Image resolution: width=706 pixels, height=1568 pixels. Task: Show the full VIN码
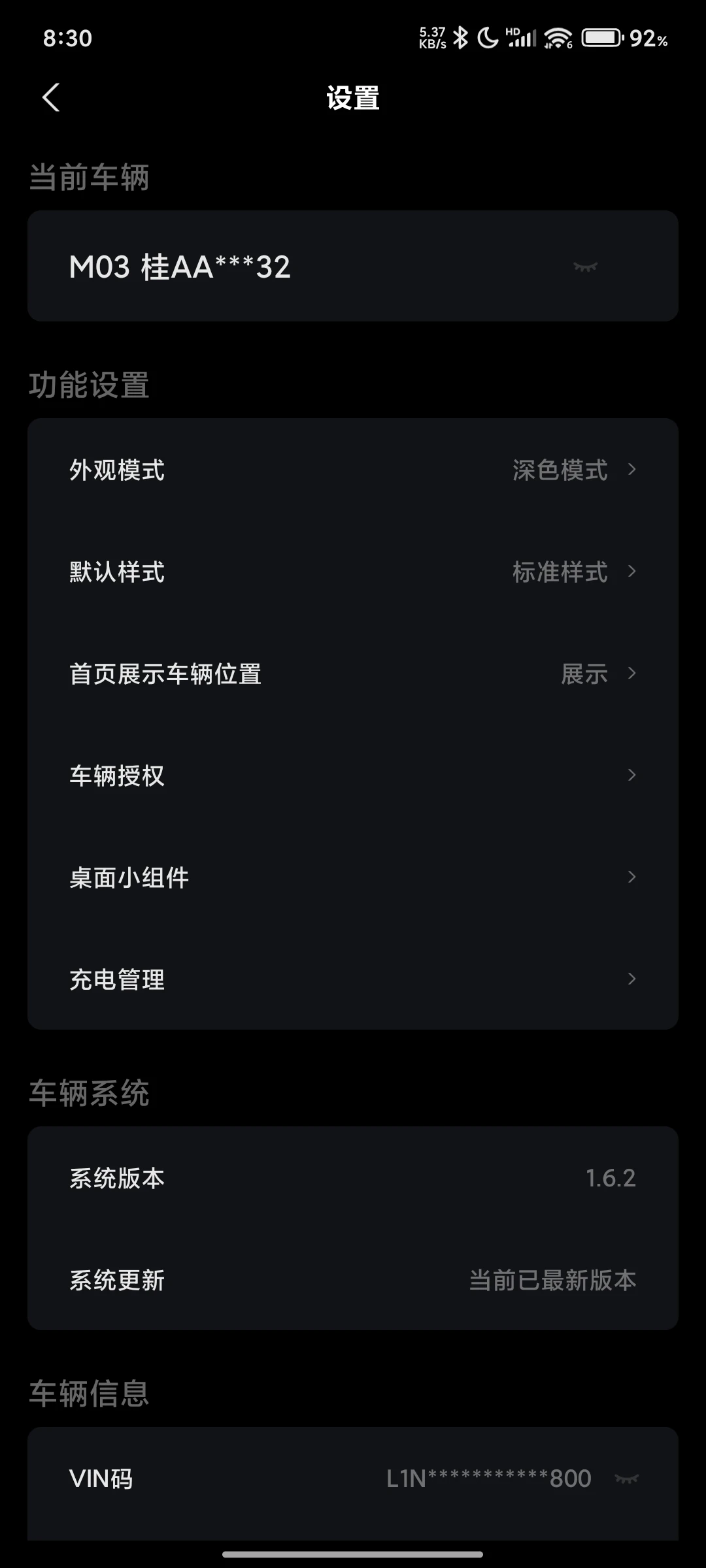pos(626,1478)
